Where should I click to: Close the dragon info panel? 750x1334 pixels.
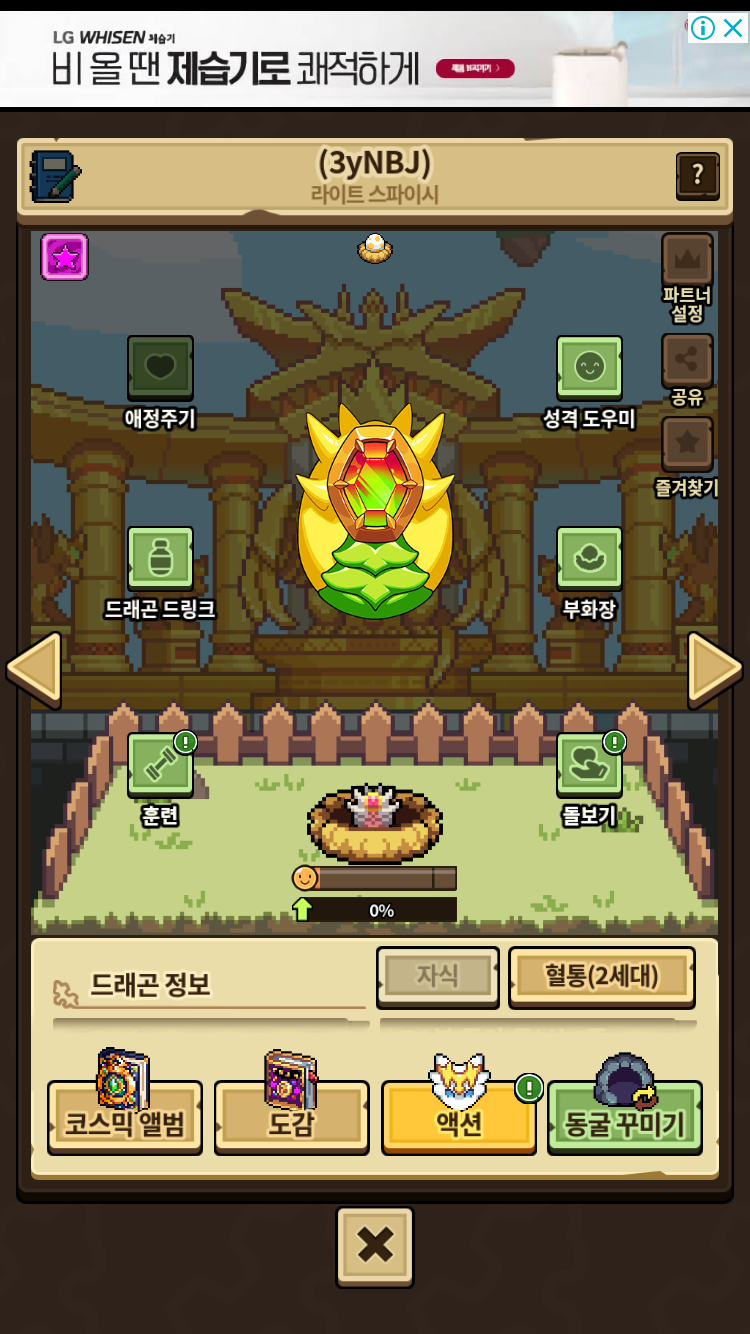pos(375,1246)
